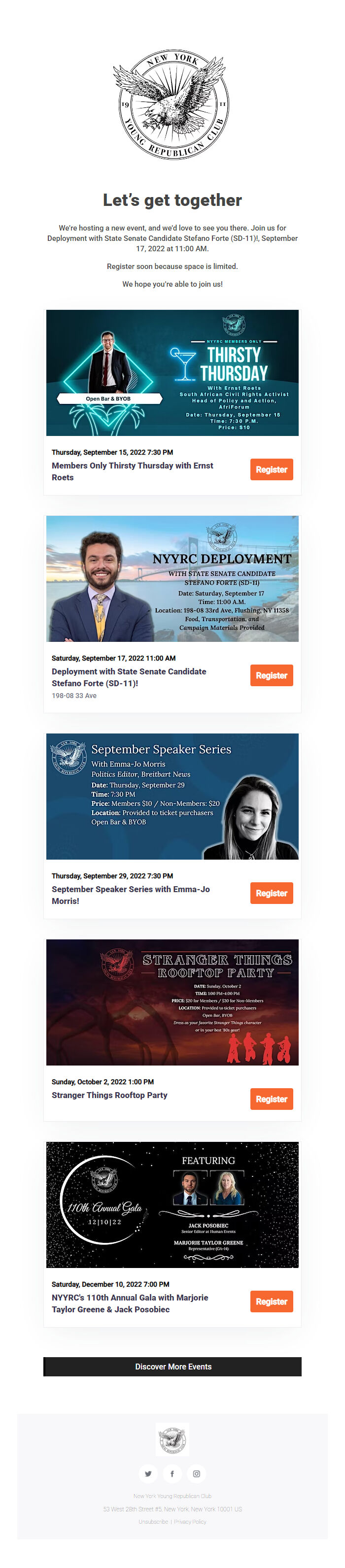The height and width of the screenshot is (1568, 345).
Task: Open the NYYRC Deployment event banner
Action: (x=172, y=578)
